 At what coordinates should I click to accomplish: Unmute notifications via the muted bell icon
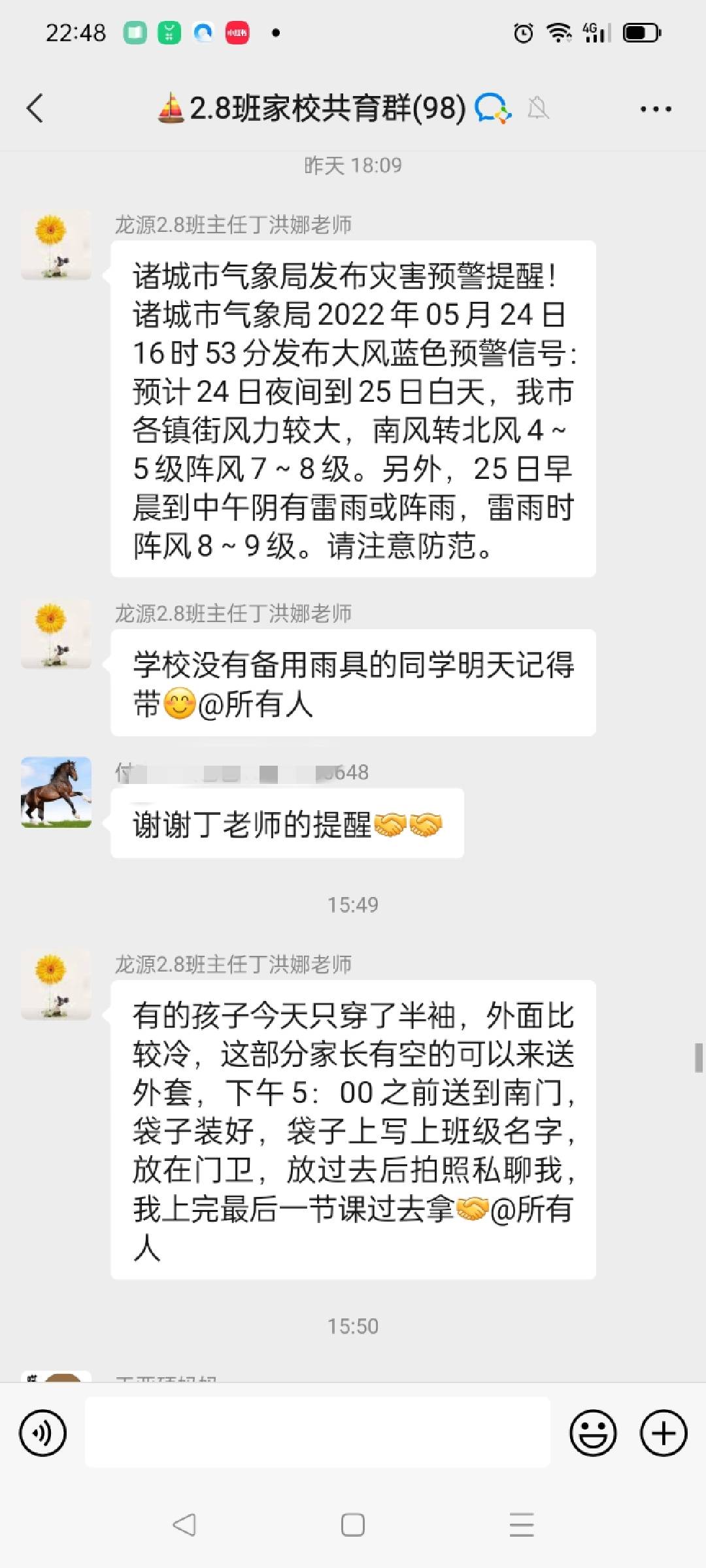click(538, 108)
